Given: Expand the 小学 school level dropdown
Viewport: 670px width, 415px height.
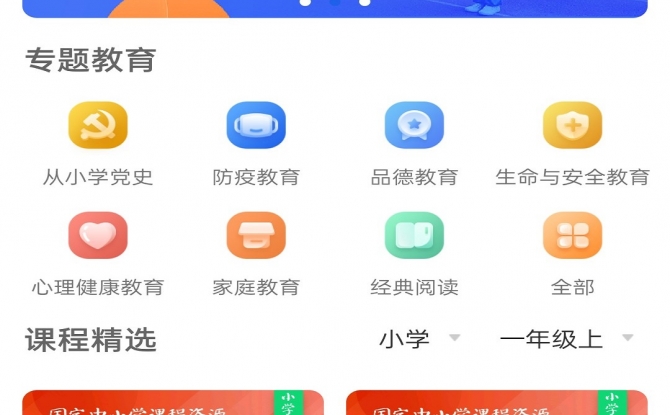Looking at the screenshot, I should (x=419, y=339).
